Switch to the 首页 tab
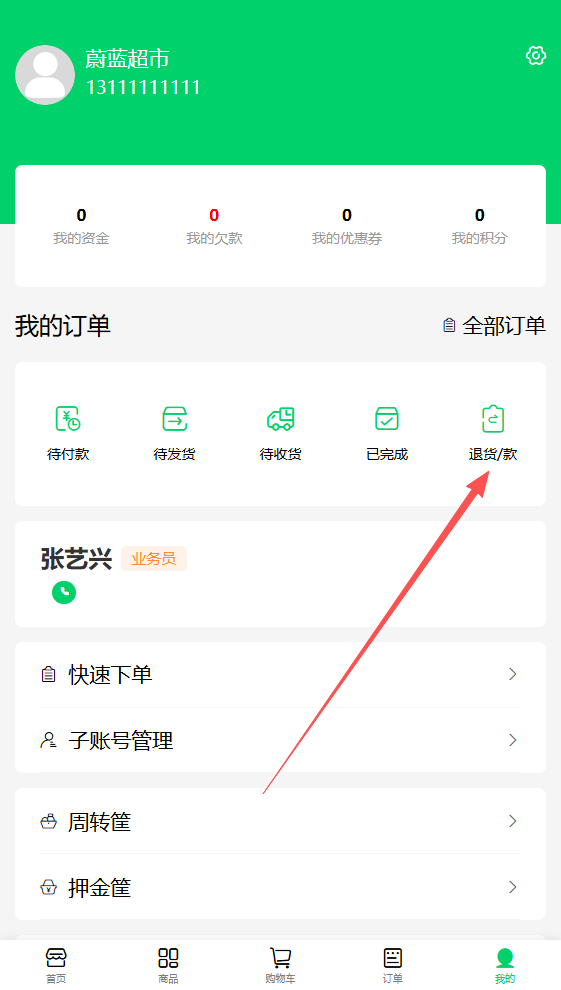Viewport: 561px width, 990px height. (x=56, y=965)
